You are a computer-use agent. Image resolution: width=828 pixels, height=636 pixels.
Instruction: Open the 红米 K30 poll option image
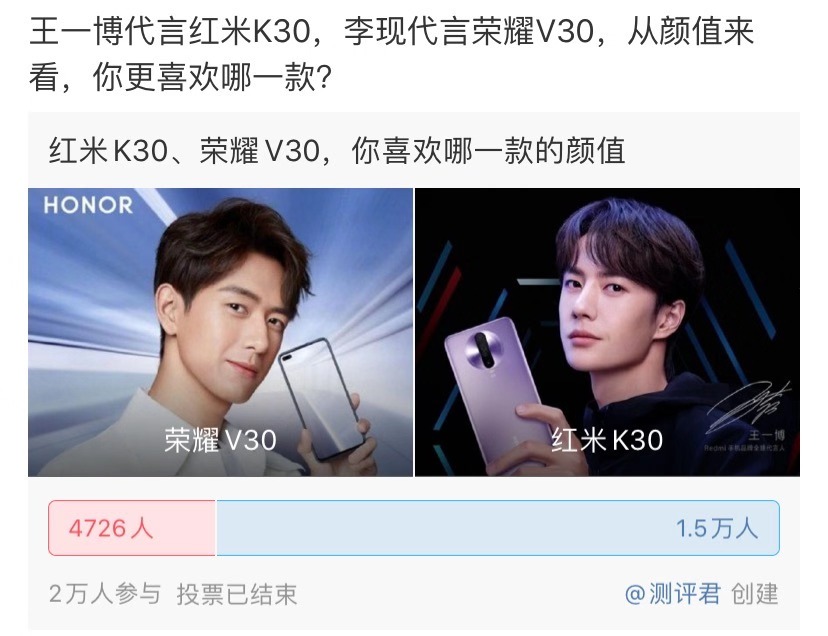click(x=607, y=332)
